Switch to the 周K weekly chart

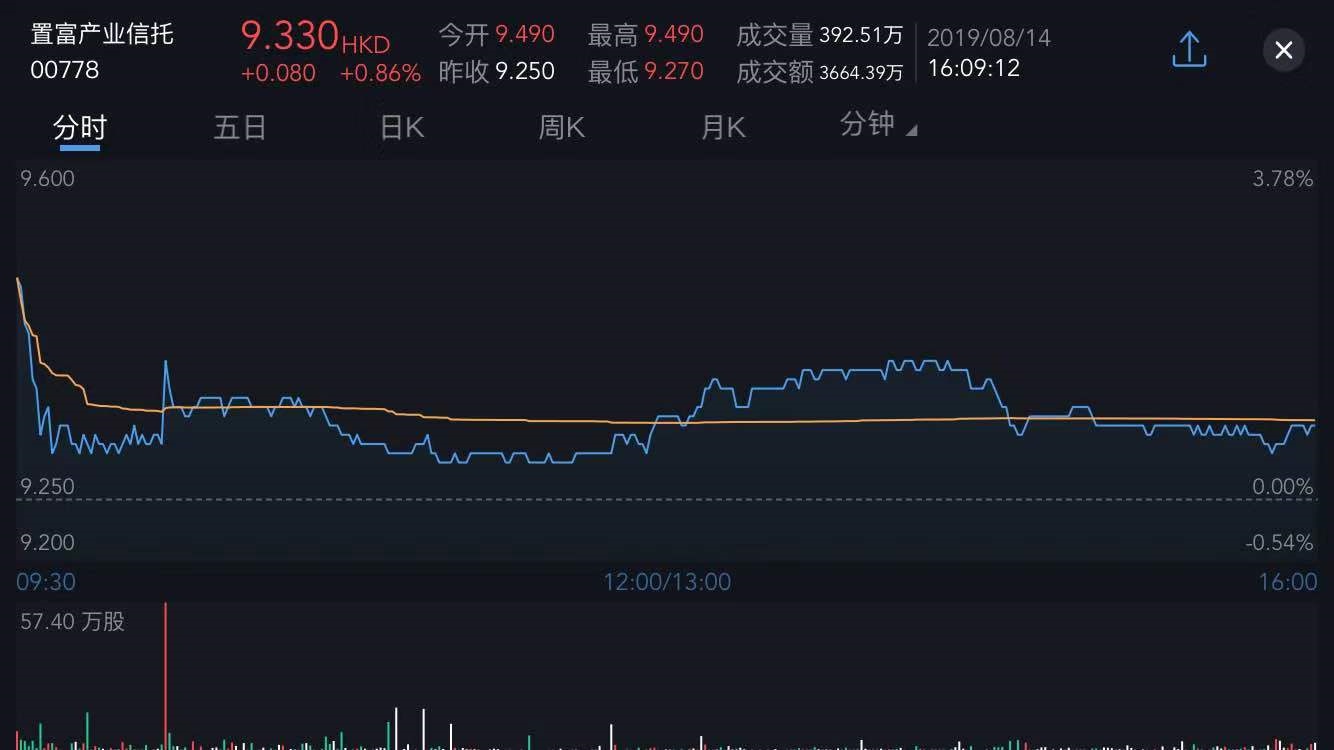coord(562,128)
